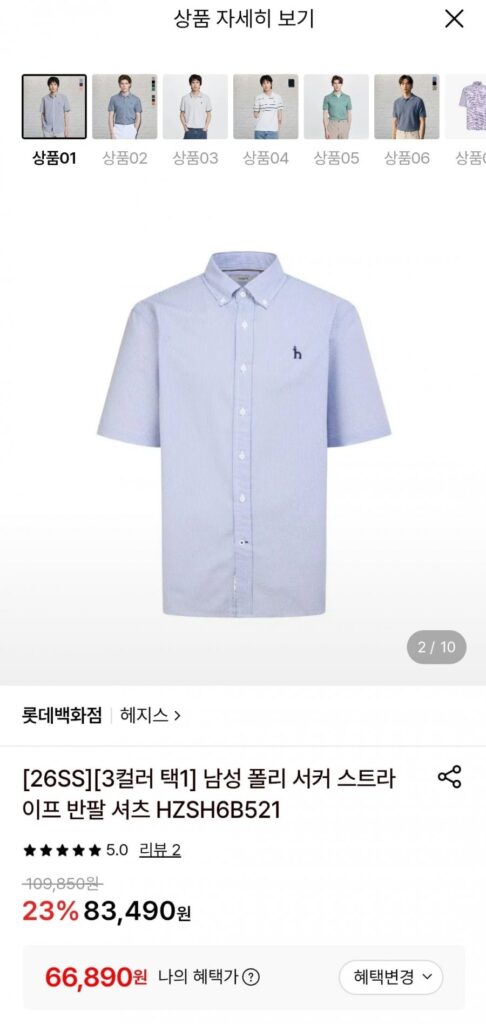Viewport: 486px width, 1024px height.
Task: Select the 상품03 thumbnail
Action: coord(195,106)
